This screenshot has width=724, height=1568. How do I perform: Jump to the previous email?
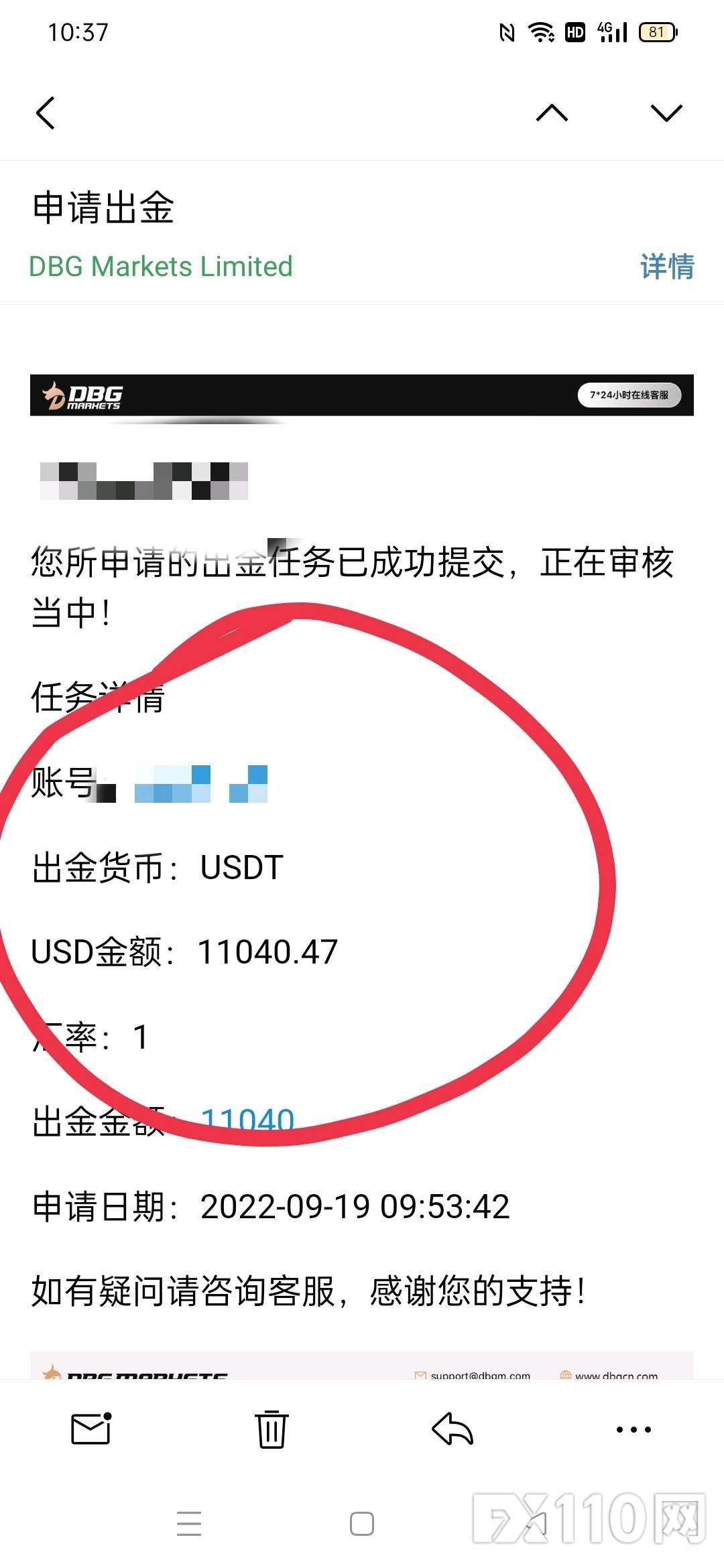[x=552, y=113]
